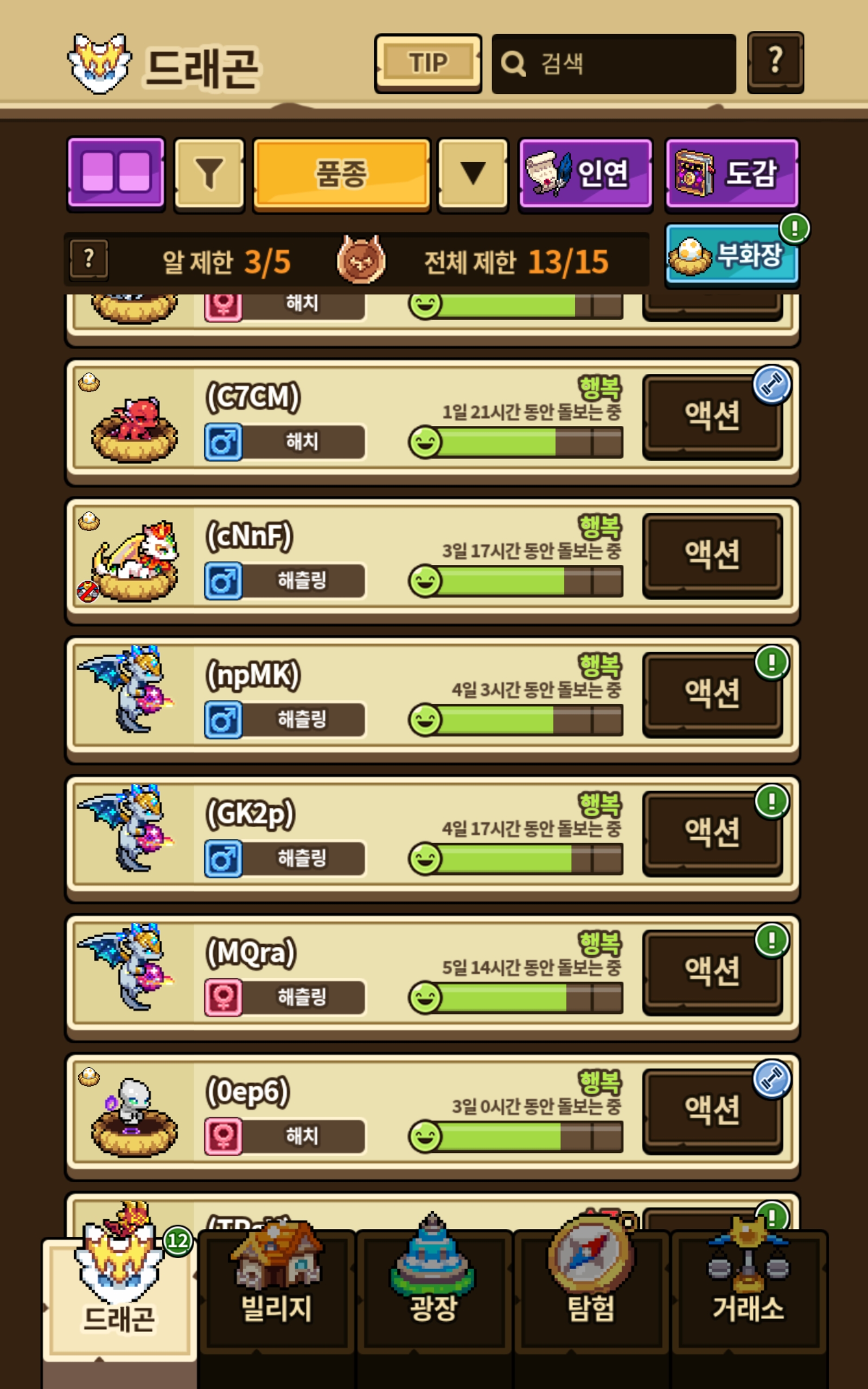Image resolution: width=868 pixels, height=1389 pixels.
Task: Tap 액션 for dragon 0ep6
Action: pyautogui.click(x=712, y=1110)
